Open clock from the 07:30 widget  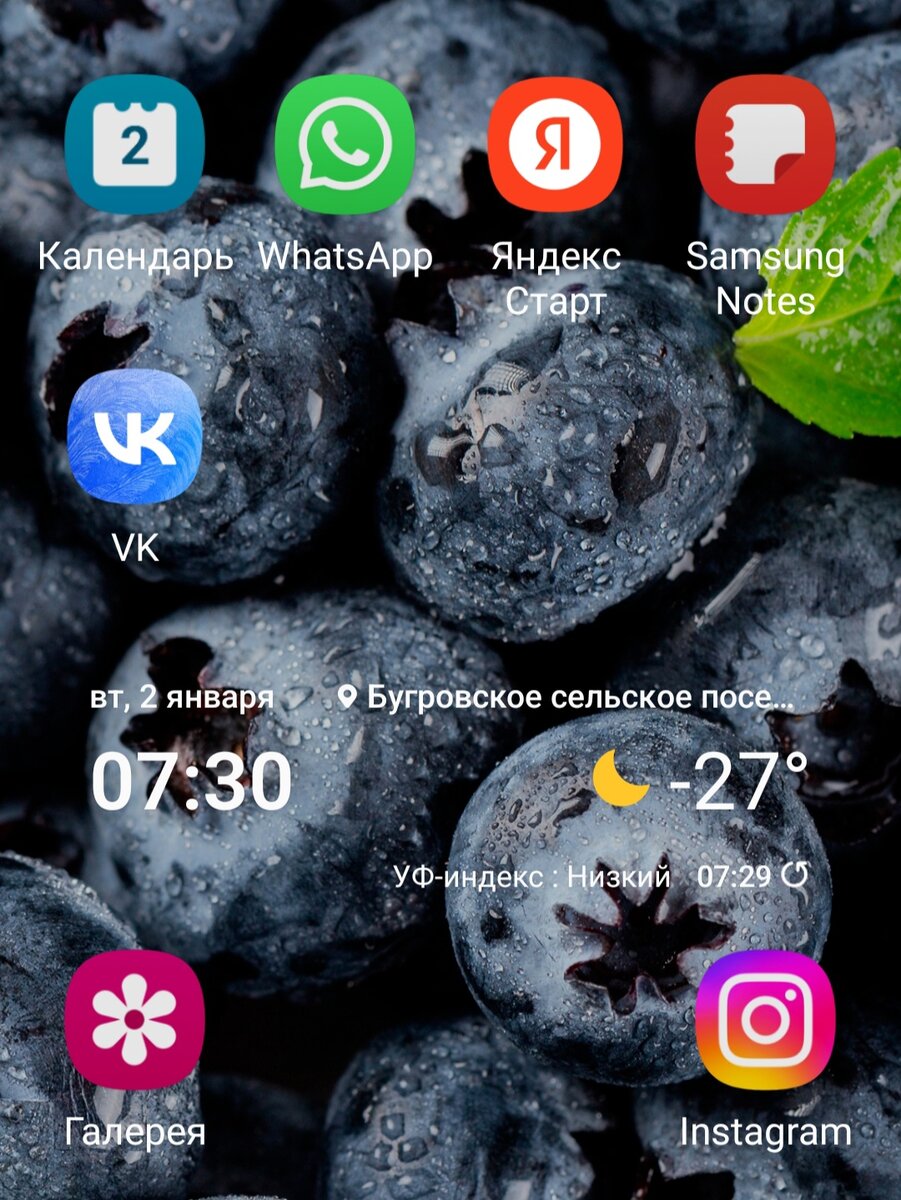coord(192,782)
